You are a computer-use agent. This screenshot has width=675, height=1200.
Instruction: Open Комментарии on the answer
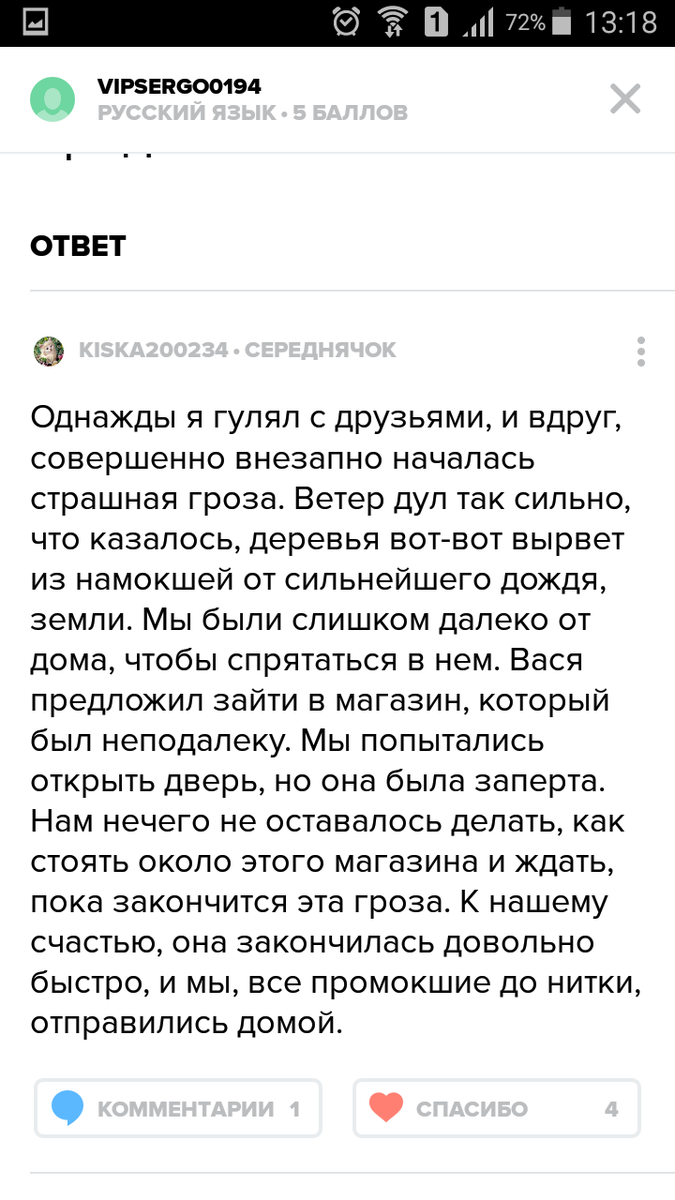click(178, 1108)
